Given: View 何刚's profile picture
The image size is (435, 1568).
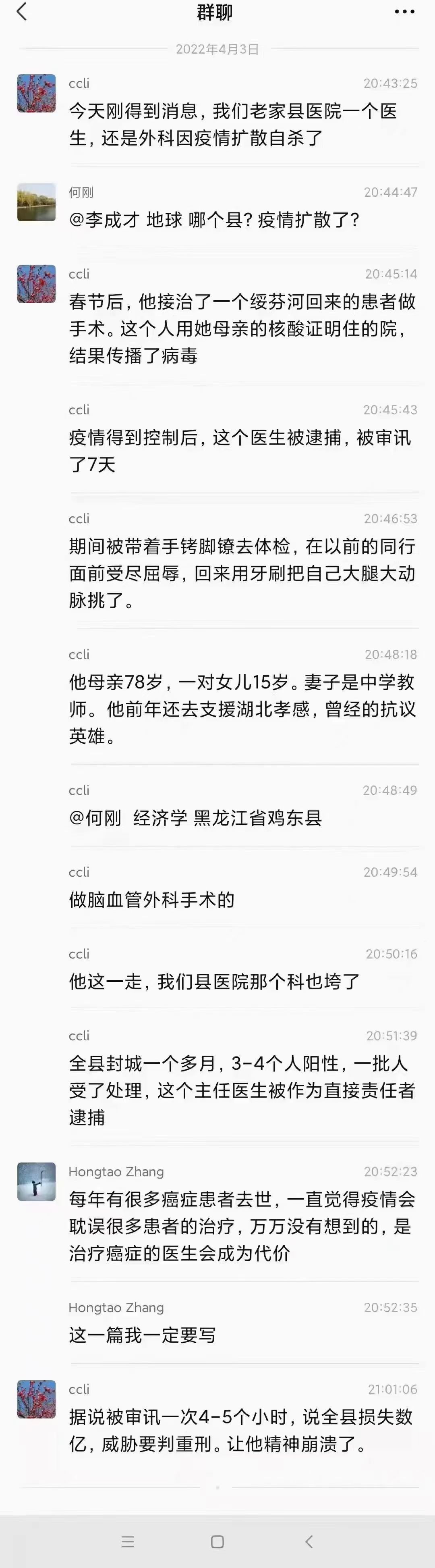Looking at the screenshot, I should (37, 202).
